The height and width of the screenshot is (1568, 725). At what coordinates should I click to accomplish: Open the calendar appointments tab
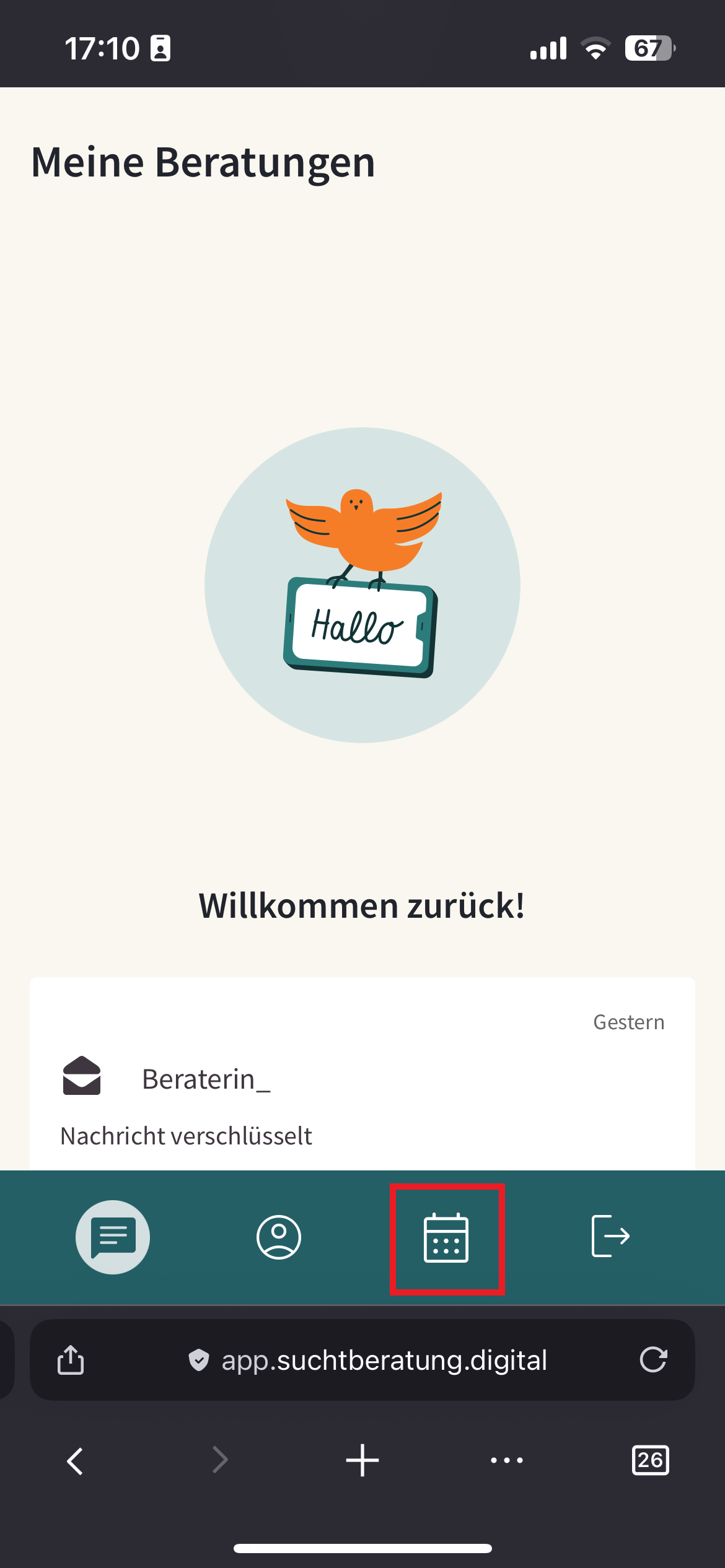pos(446,1238)
